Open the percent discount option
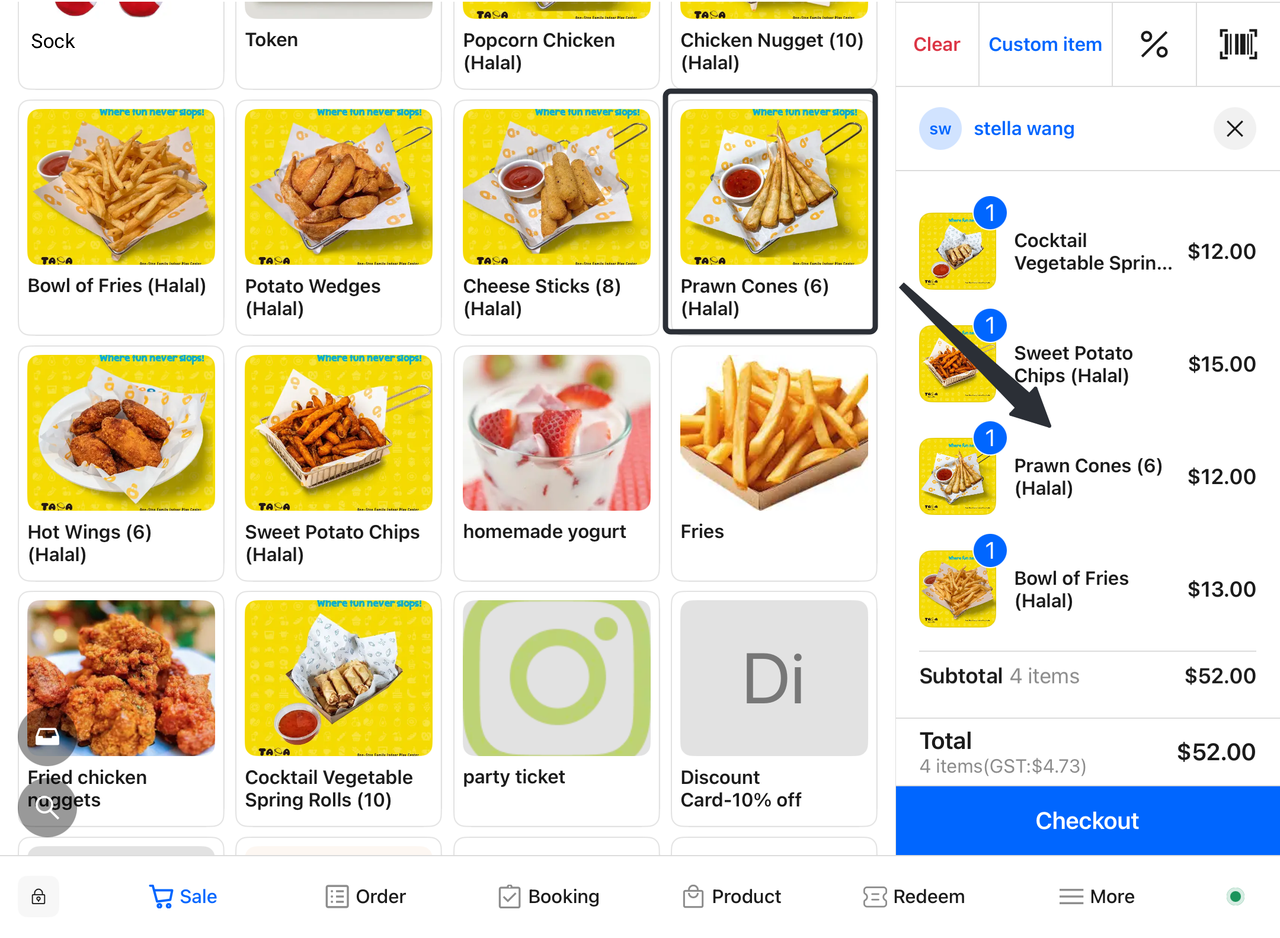The height and width of the screenshot is (938, 1280). click(x=1154, y=45)
